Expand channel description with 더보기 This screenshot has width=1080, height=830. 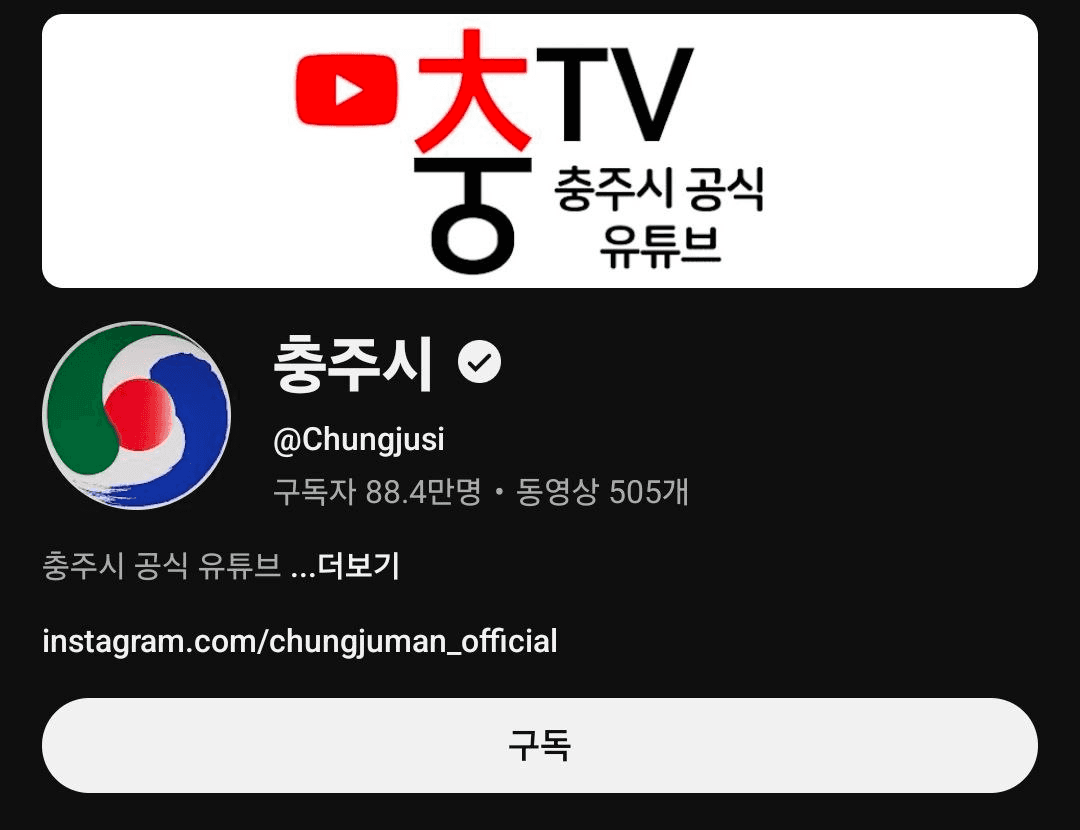coord(358,566)
